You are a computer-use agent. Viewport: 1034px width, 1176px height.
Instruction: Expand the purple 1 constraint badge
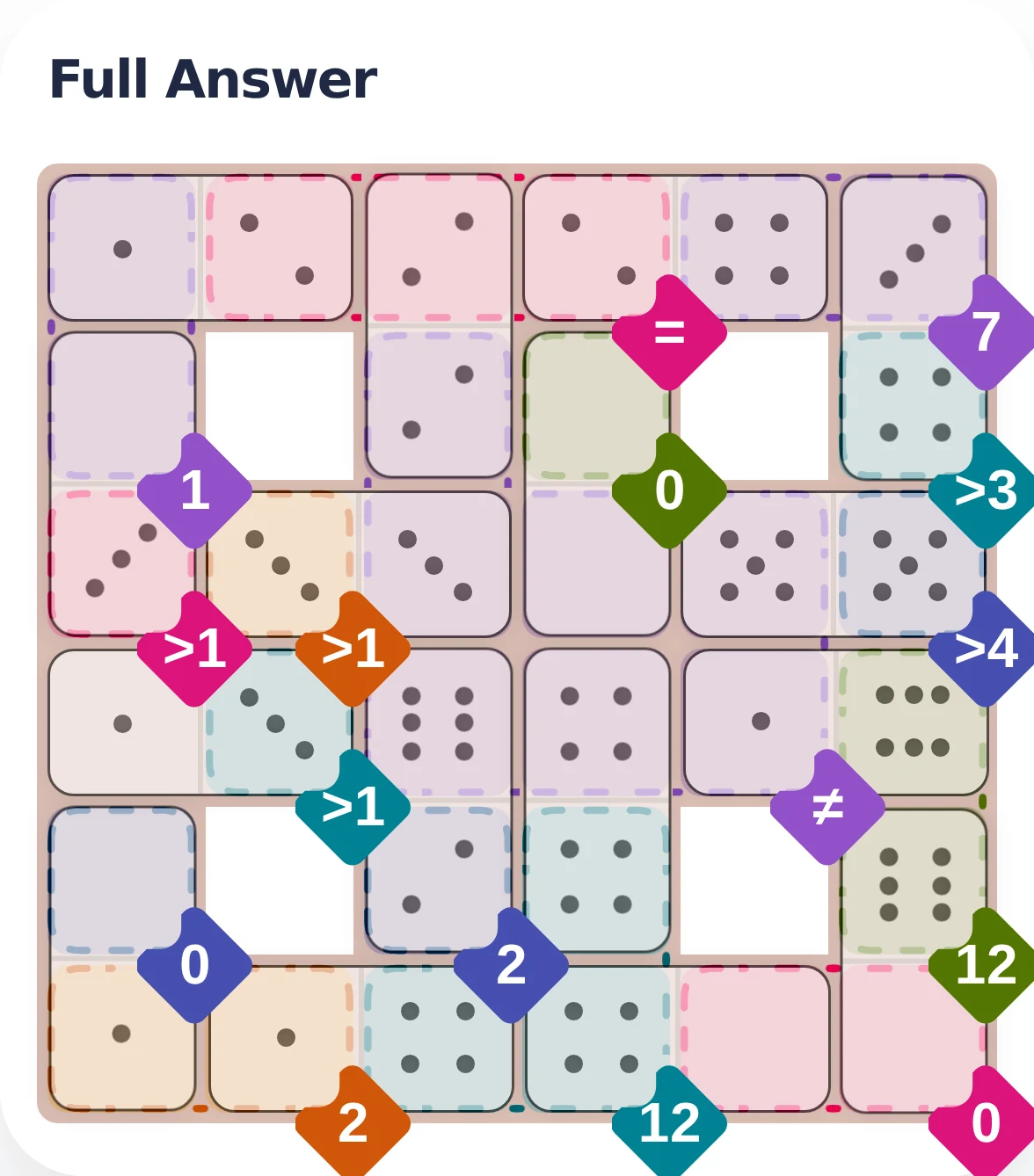click(x=195, y=490)
